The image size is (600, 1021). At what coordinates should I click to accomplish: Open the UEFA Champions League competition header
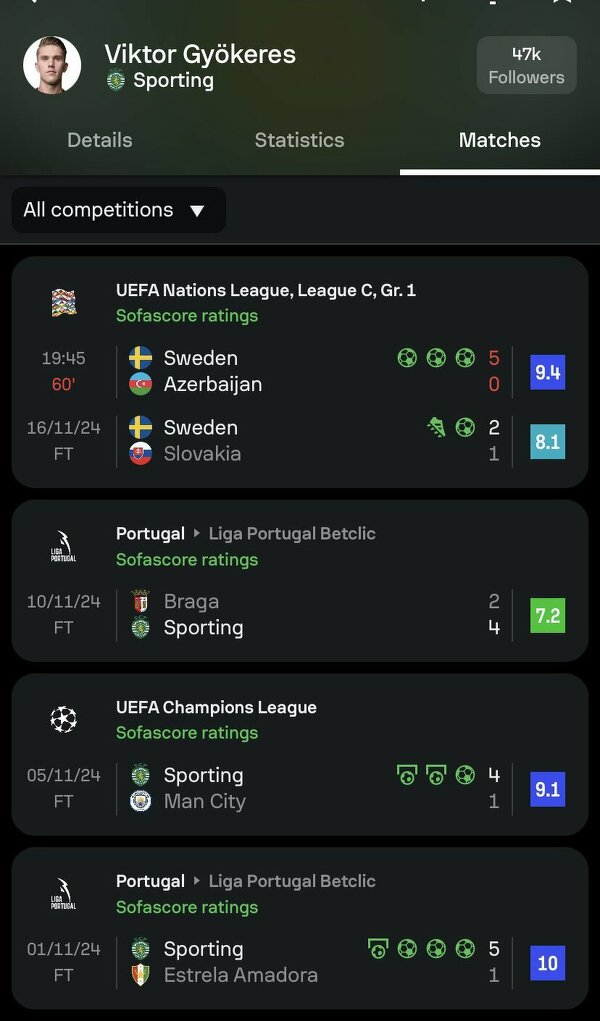216,708
